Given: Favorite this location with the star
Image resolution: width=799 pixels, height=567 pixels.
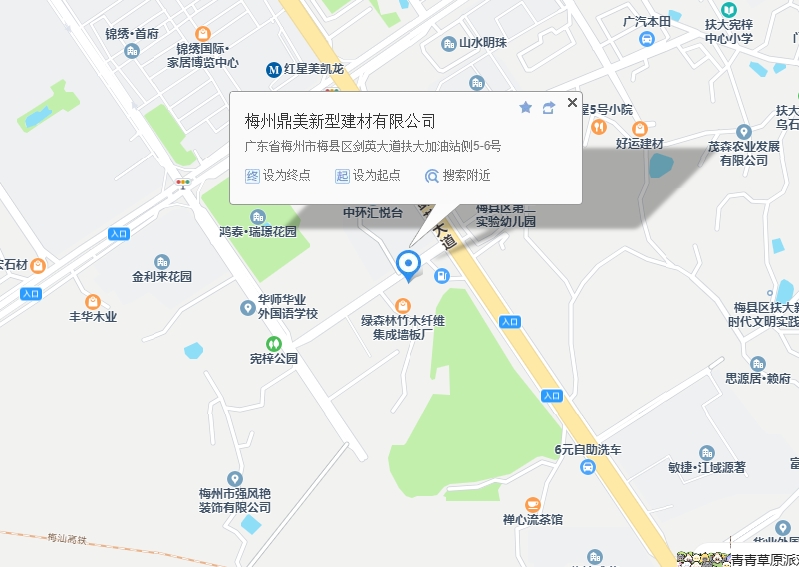Looking at the screenshot, I should click(x=525, y=107).
